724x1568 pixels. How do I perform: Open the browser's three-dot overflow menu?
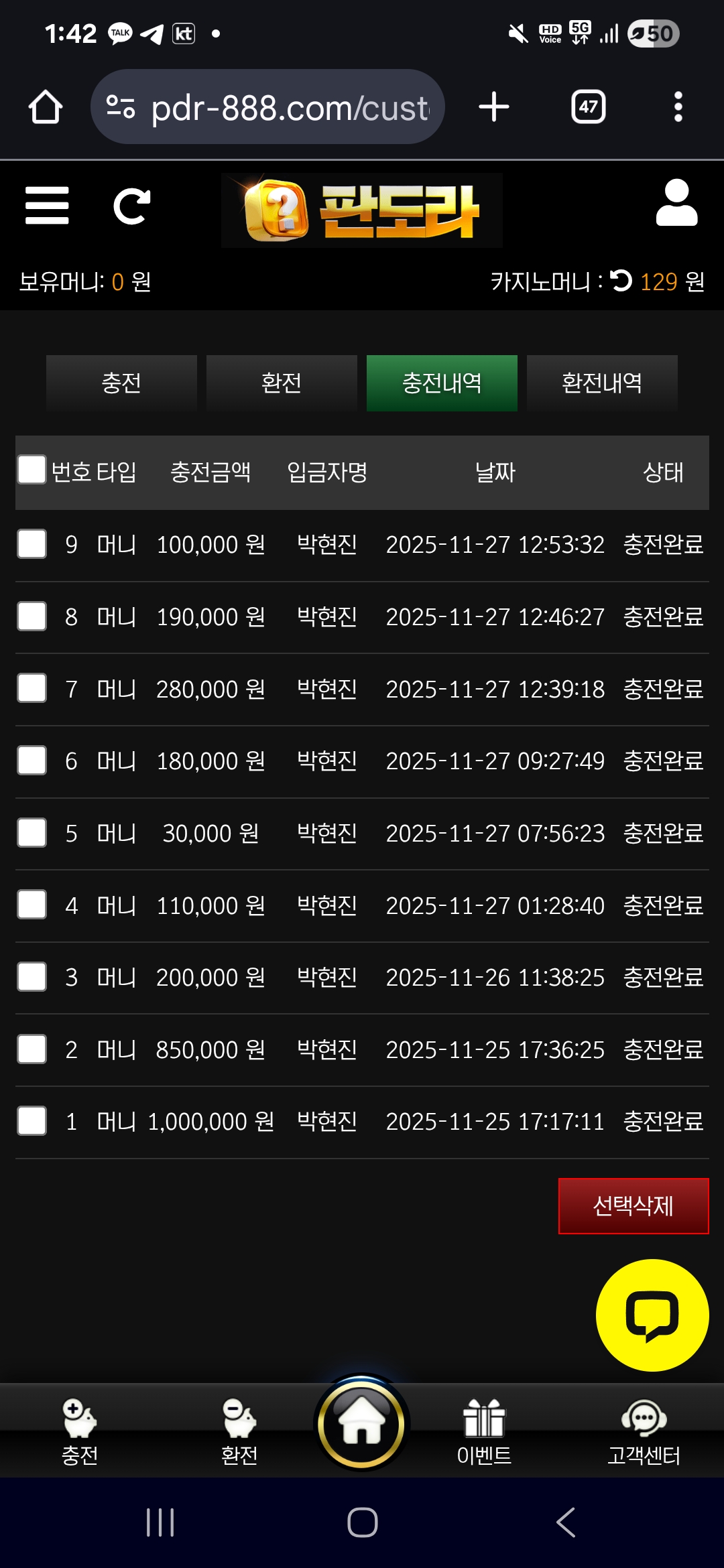[x=678, y=107]
